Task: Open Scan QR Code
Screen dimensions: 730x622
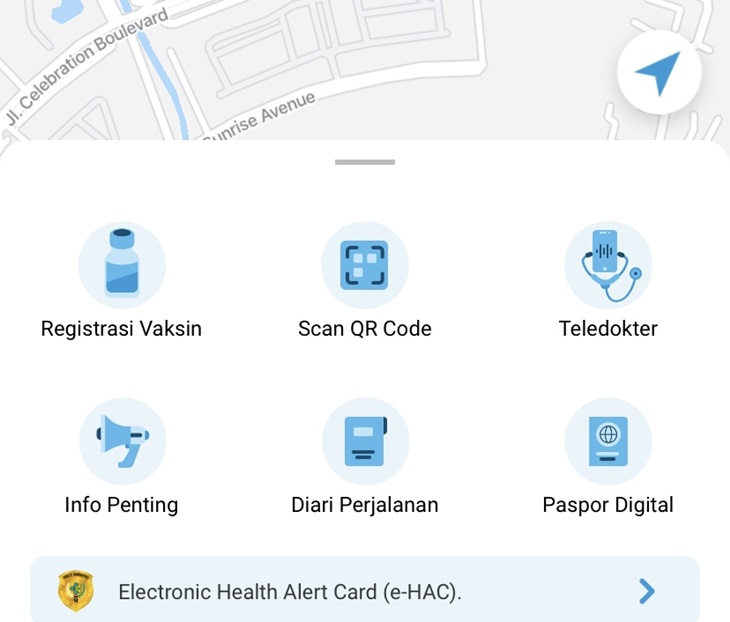Action: (x=365, y=265)
